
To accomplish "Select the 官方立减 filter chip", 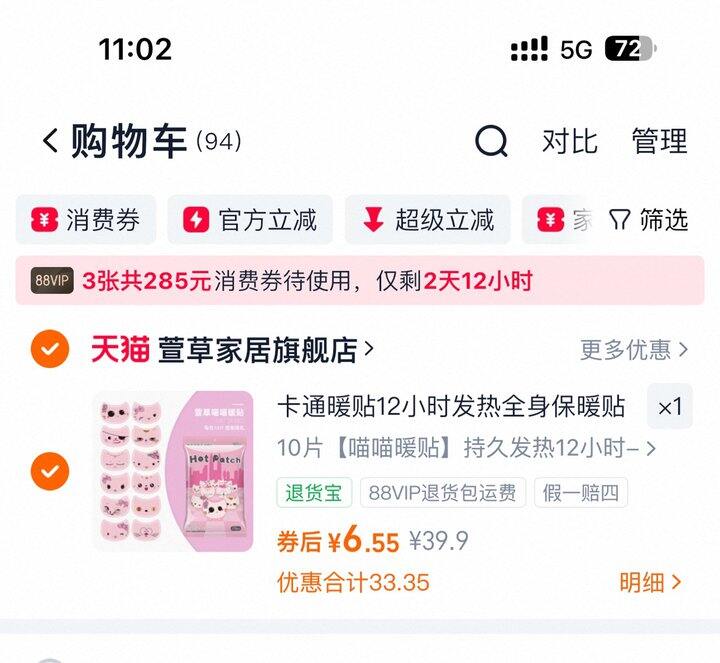I will [x=250, y=219].
